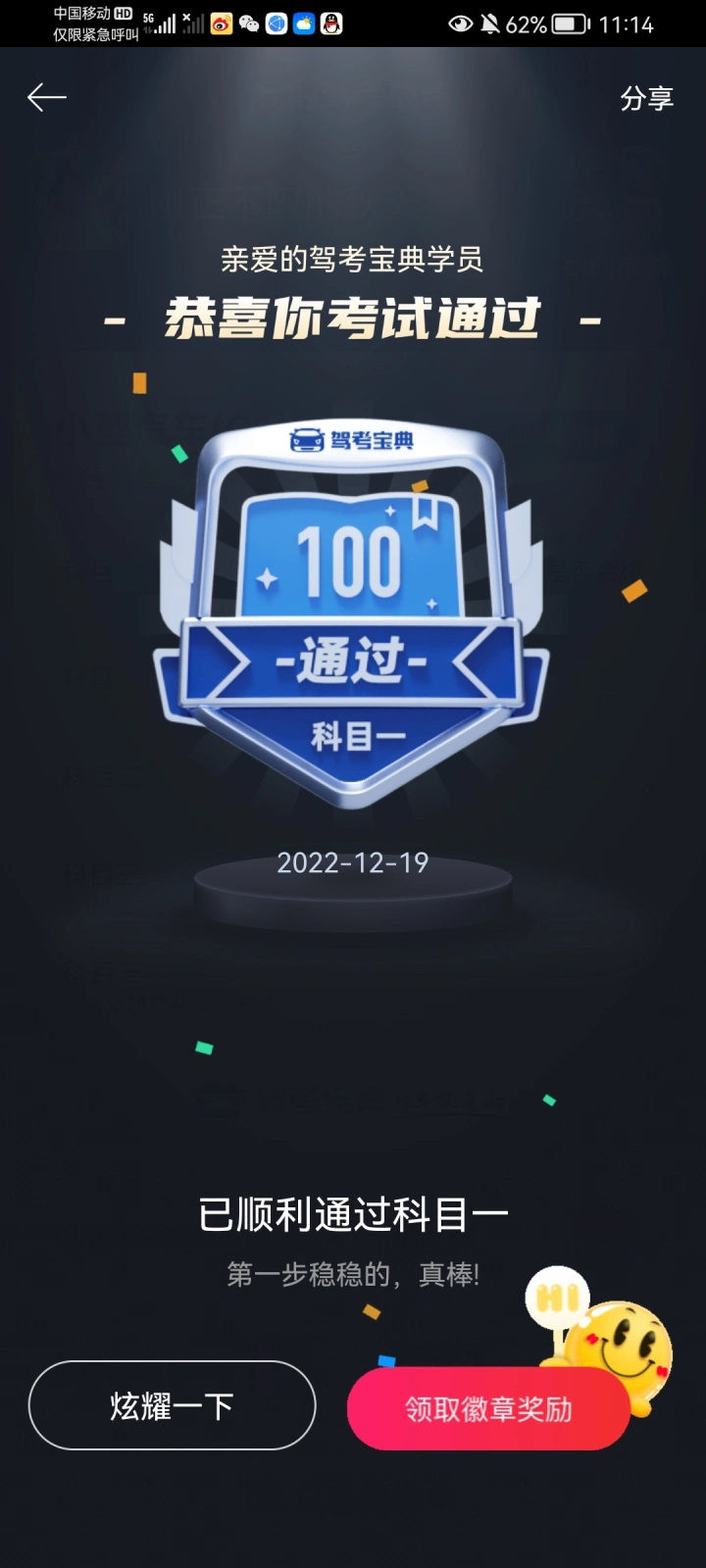
Task: Tap the 炫耀一下 button
Action: (x=172, y=1405)
